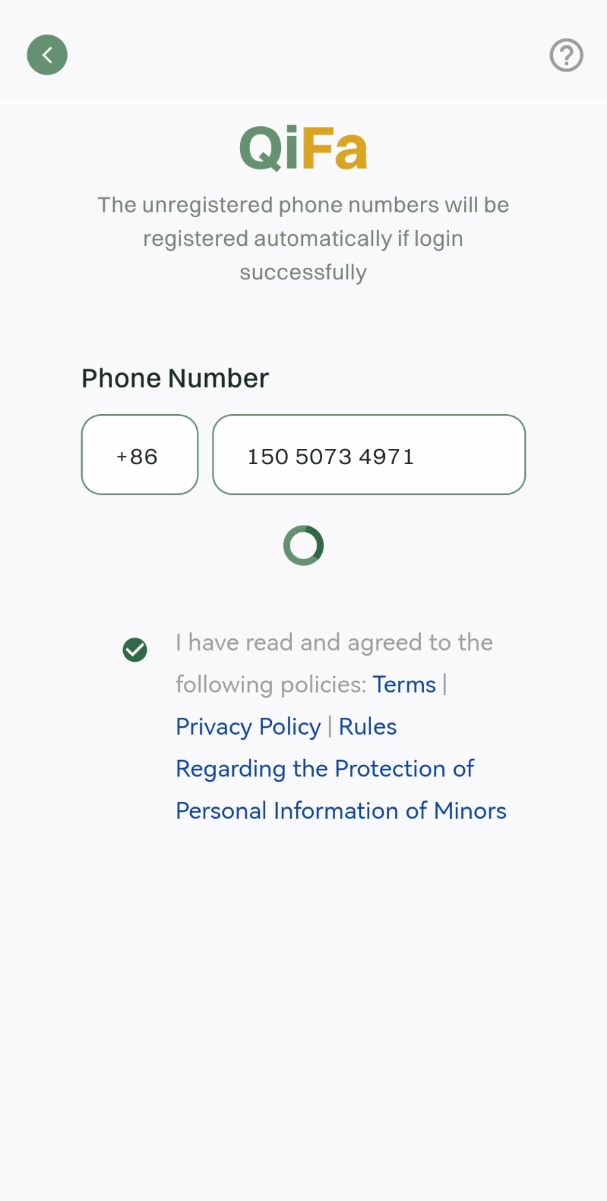Edit the phone number field

[x=369, y=455]
